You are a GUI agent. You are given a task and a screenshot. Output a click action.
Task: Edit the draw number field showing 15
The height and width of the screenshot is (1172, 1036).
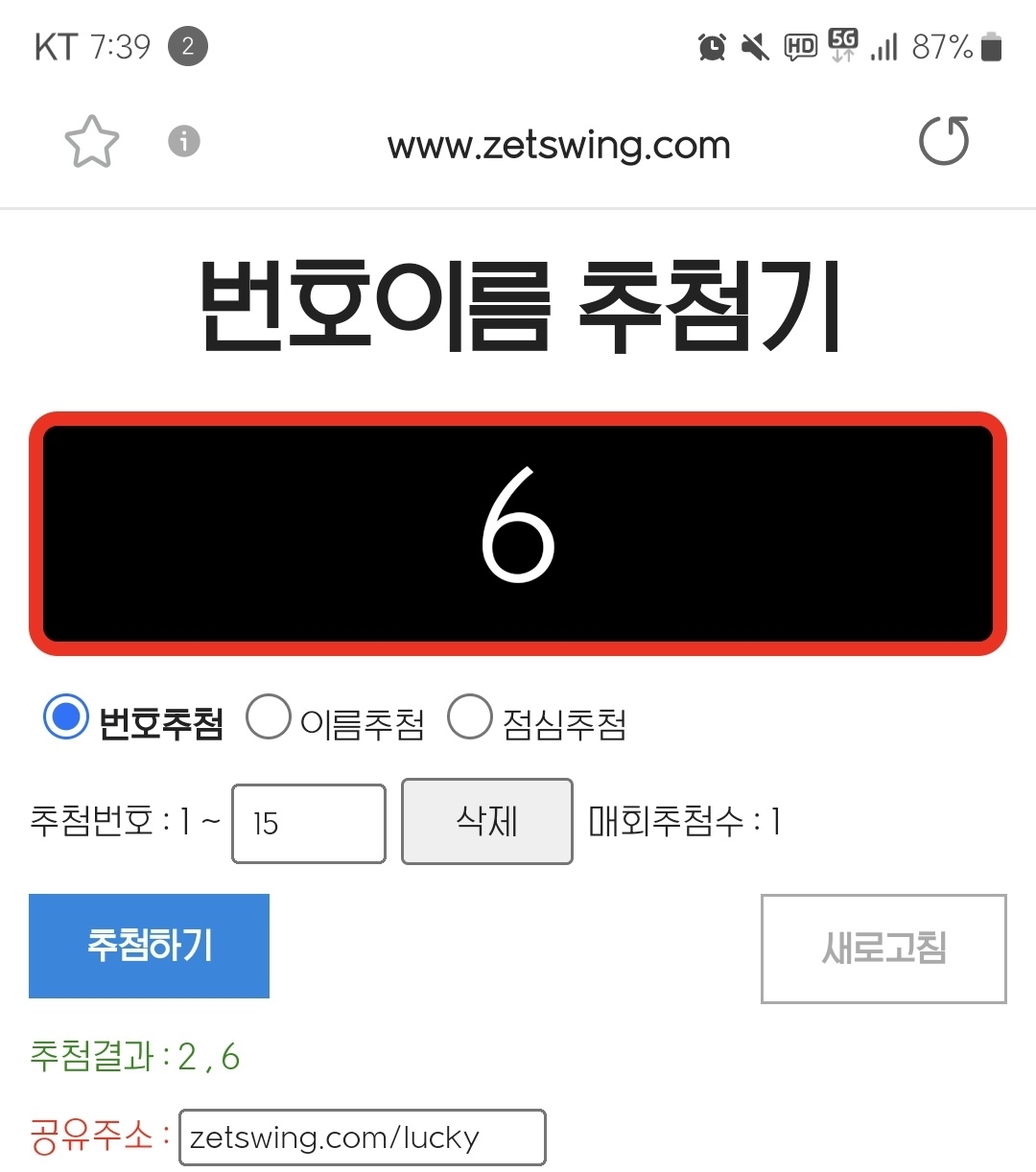(x=309, y=823)
